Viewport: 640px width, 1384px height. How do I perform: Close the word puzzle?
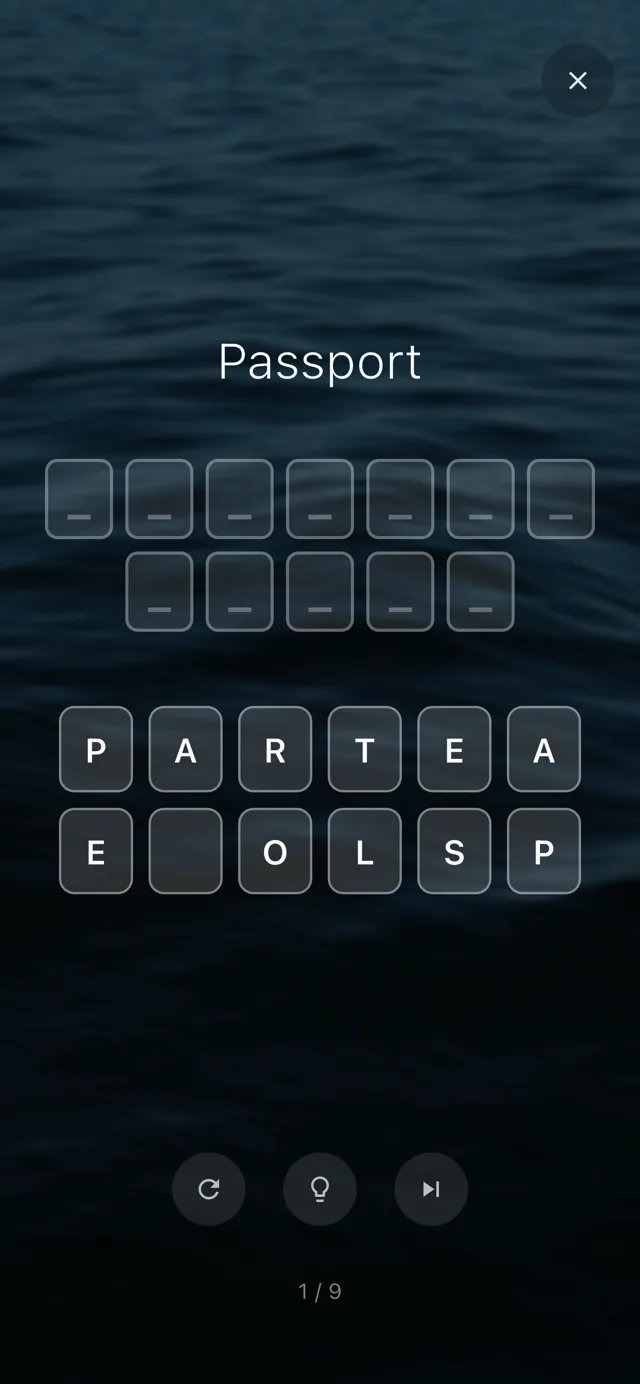coord(577,81)
